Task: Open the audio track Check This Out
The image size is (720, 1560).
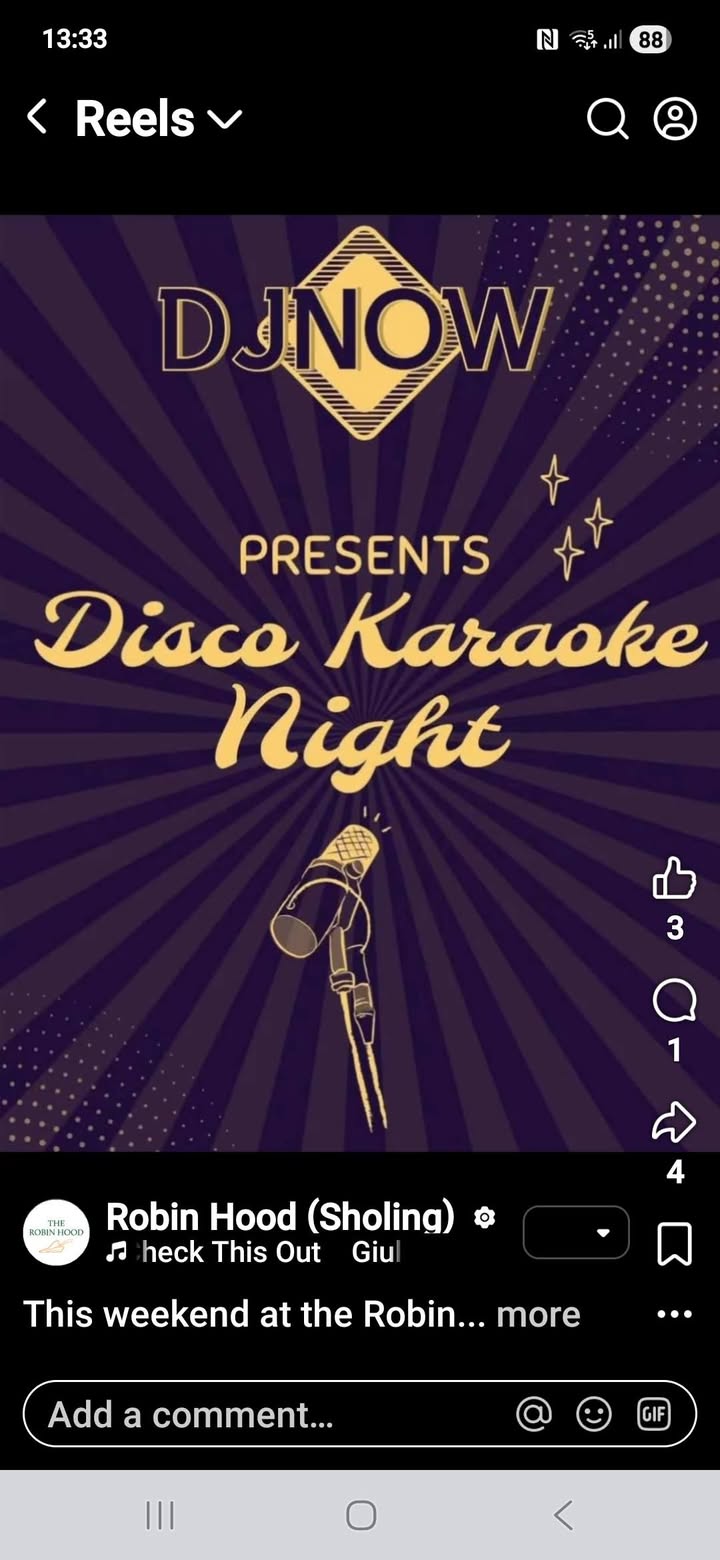Action: tap(230, 1253)
